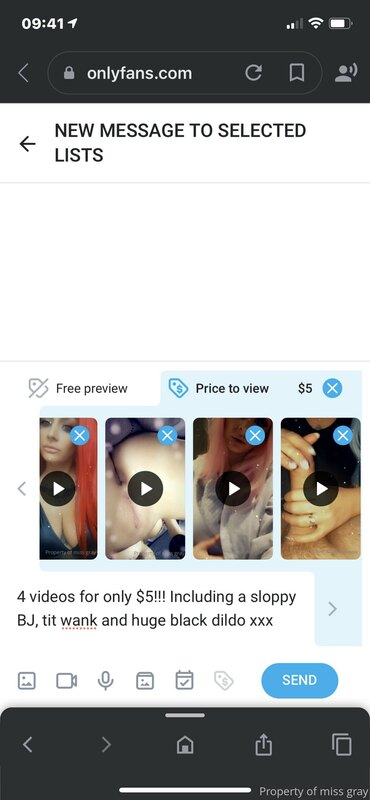The height and width of the screenshot is (800, 370).
Task: Record a voice message with the microphone
Action: point(106,680)
